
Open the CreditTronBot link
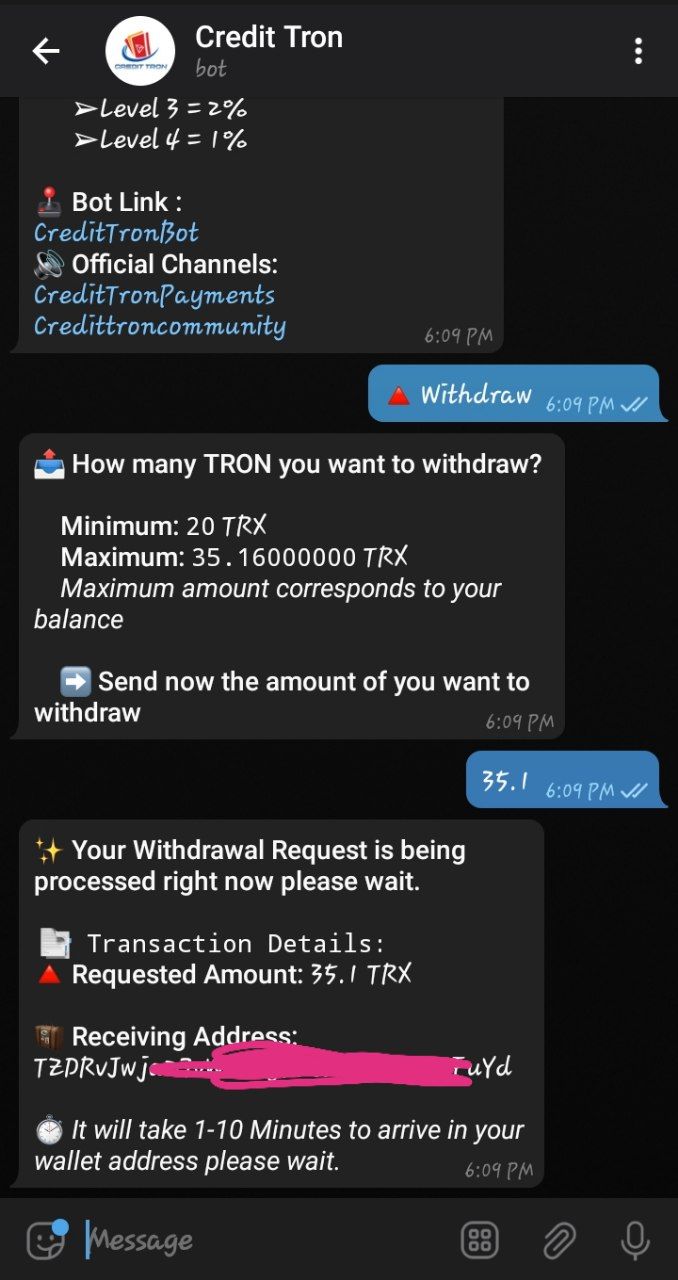[x=116, y=233]
